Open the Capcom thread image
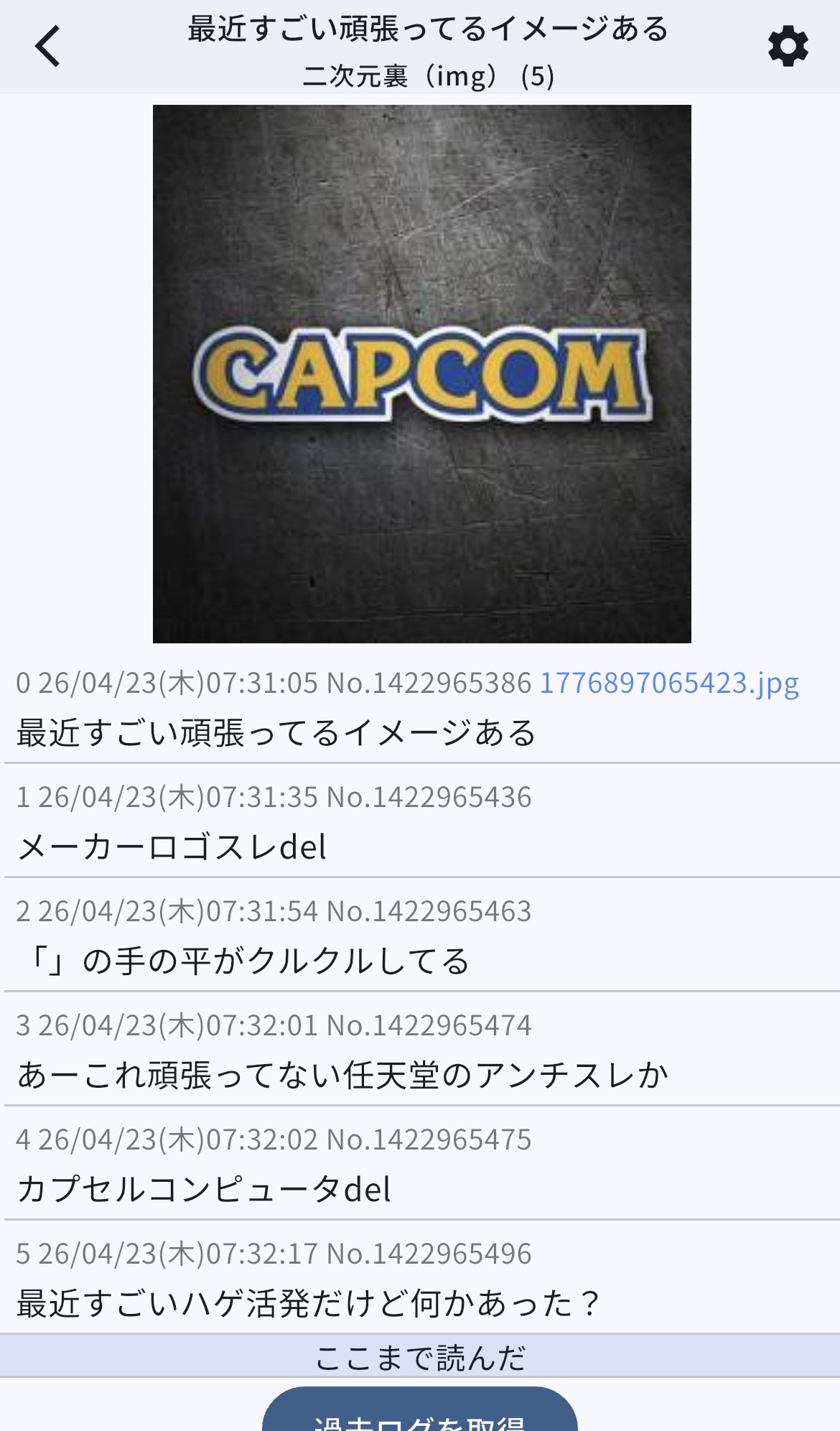 pos(421,373)
